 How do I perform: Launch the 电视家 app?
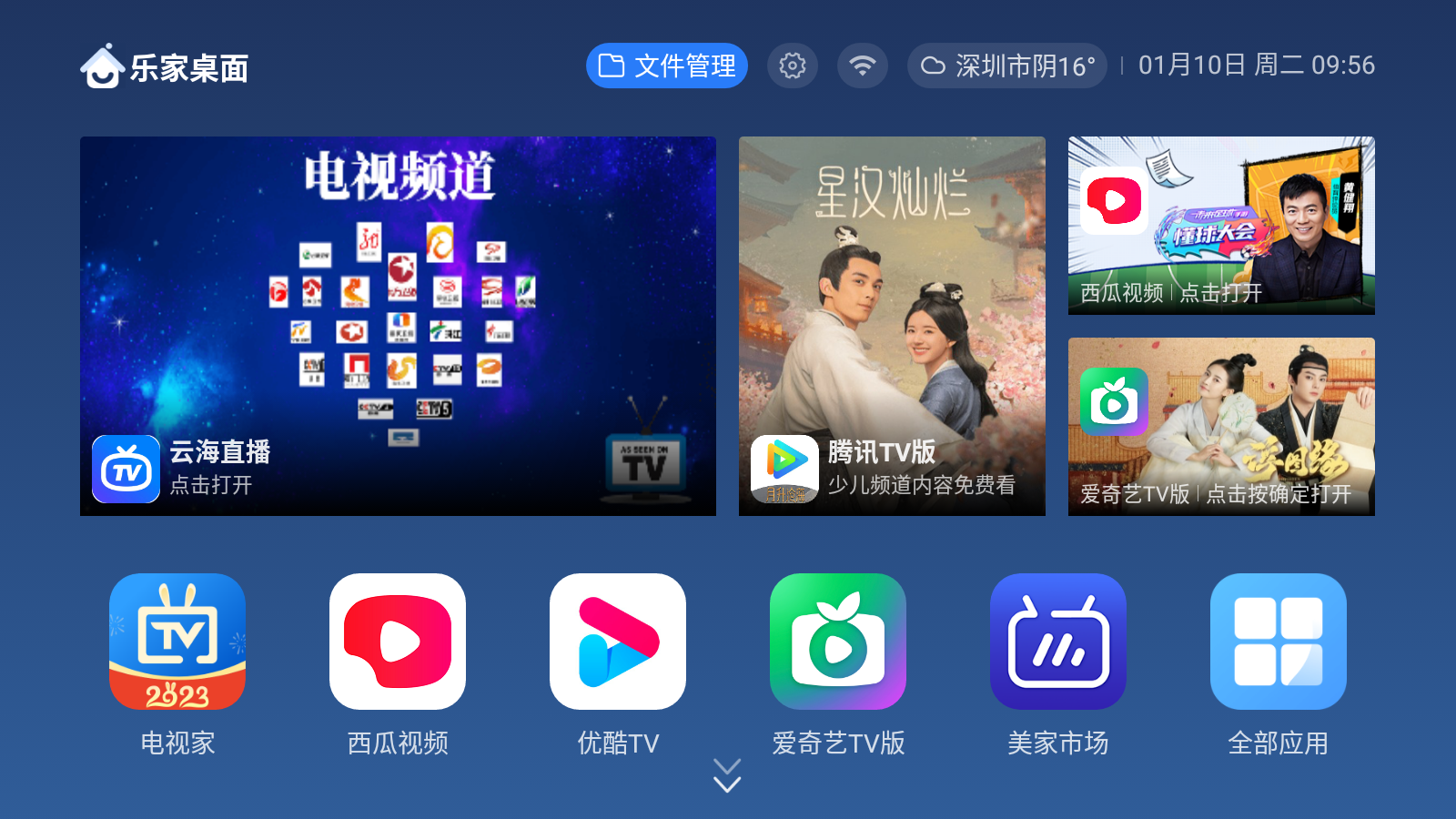click(x=177, y=642)
